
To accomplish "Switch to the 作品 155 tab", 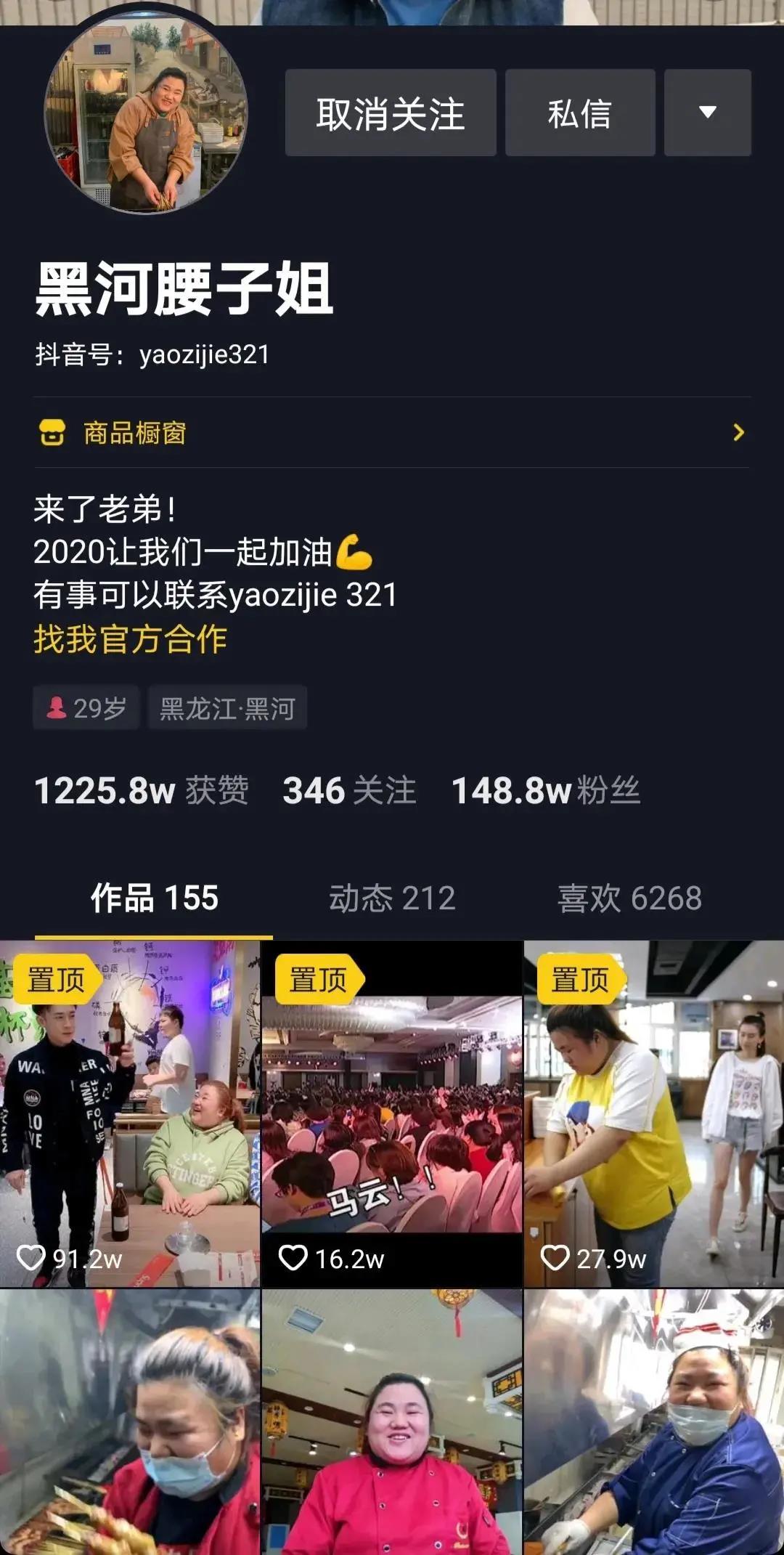I will (154, 898).
